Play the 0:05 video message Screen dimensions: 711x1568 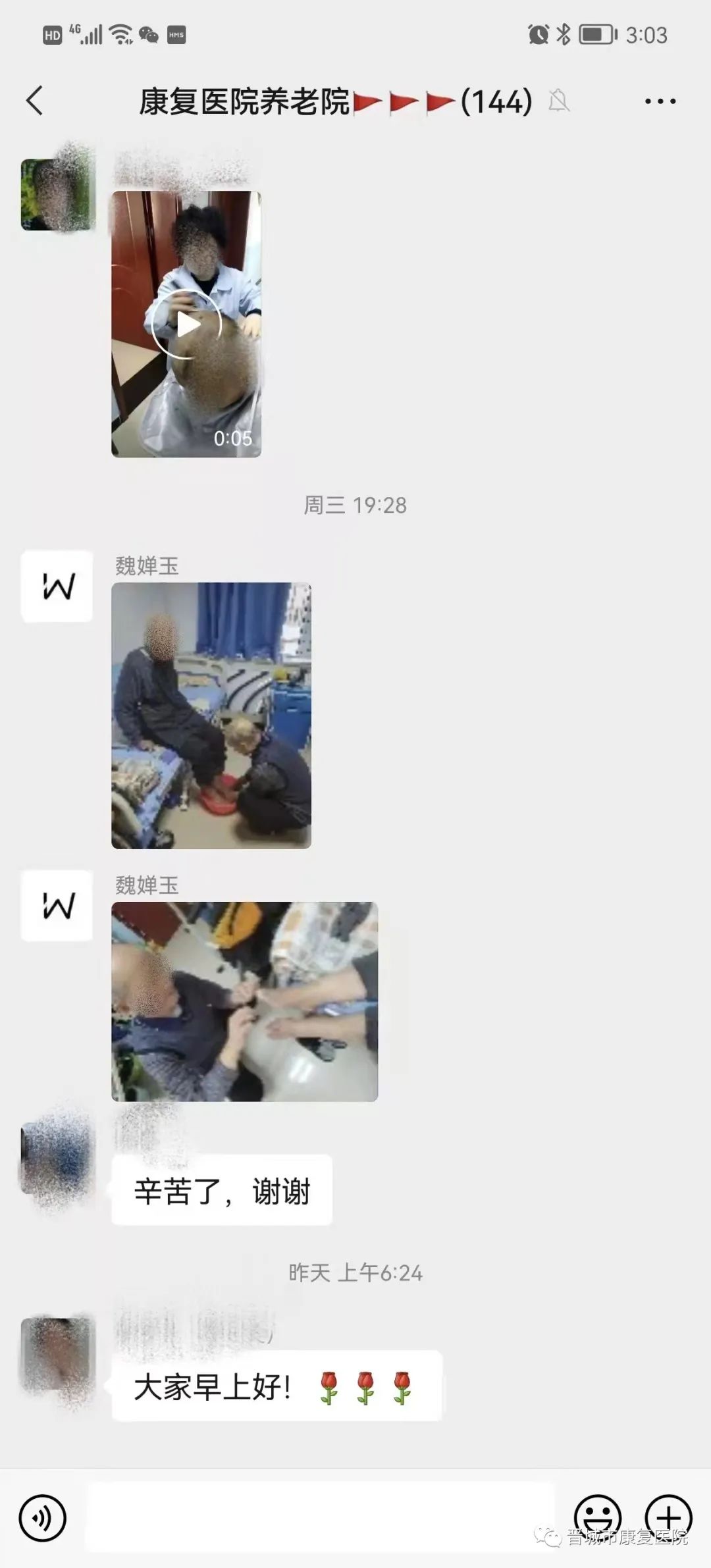pyautogui.click(x=186, y=324)
